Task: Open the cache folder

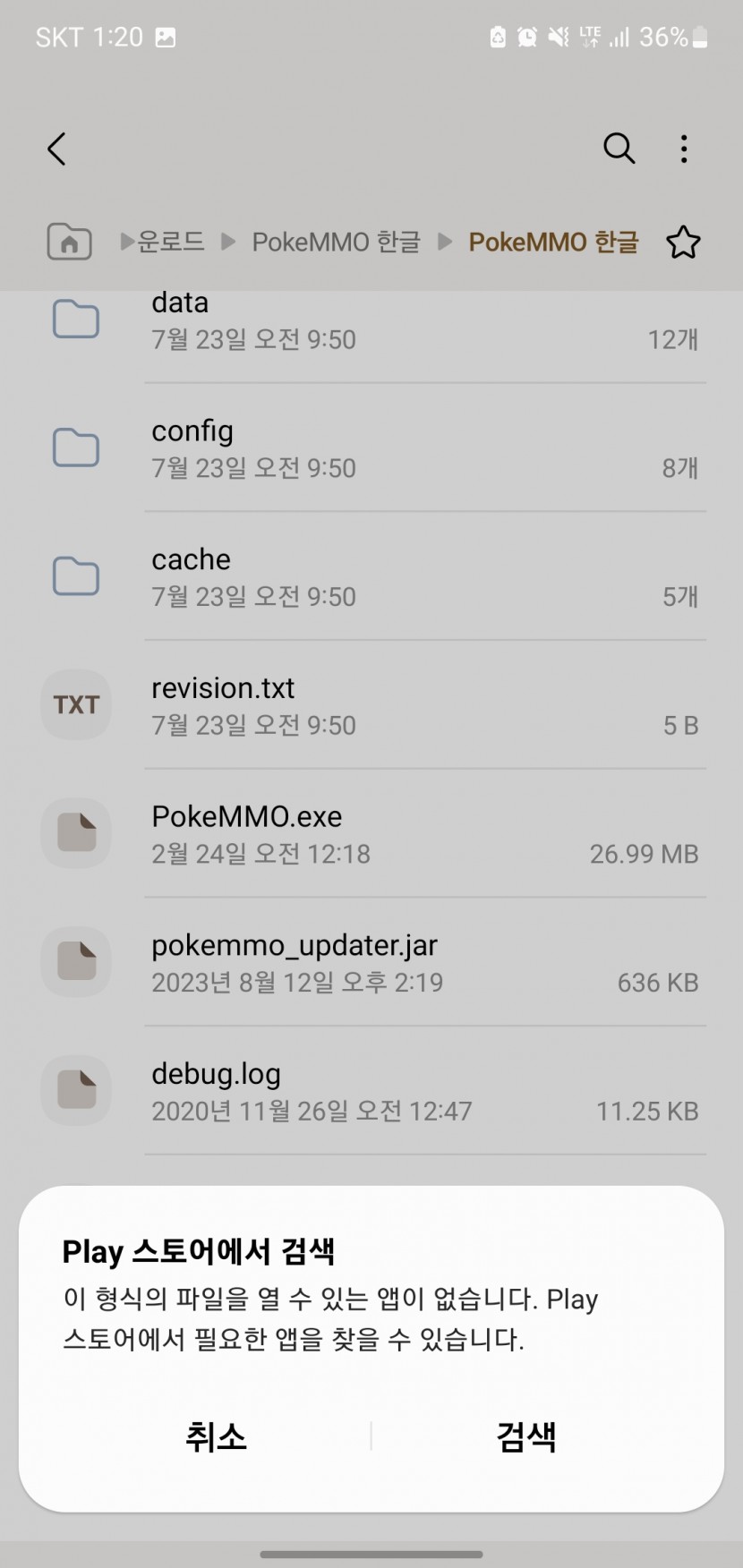Action: [371, 577]
